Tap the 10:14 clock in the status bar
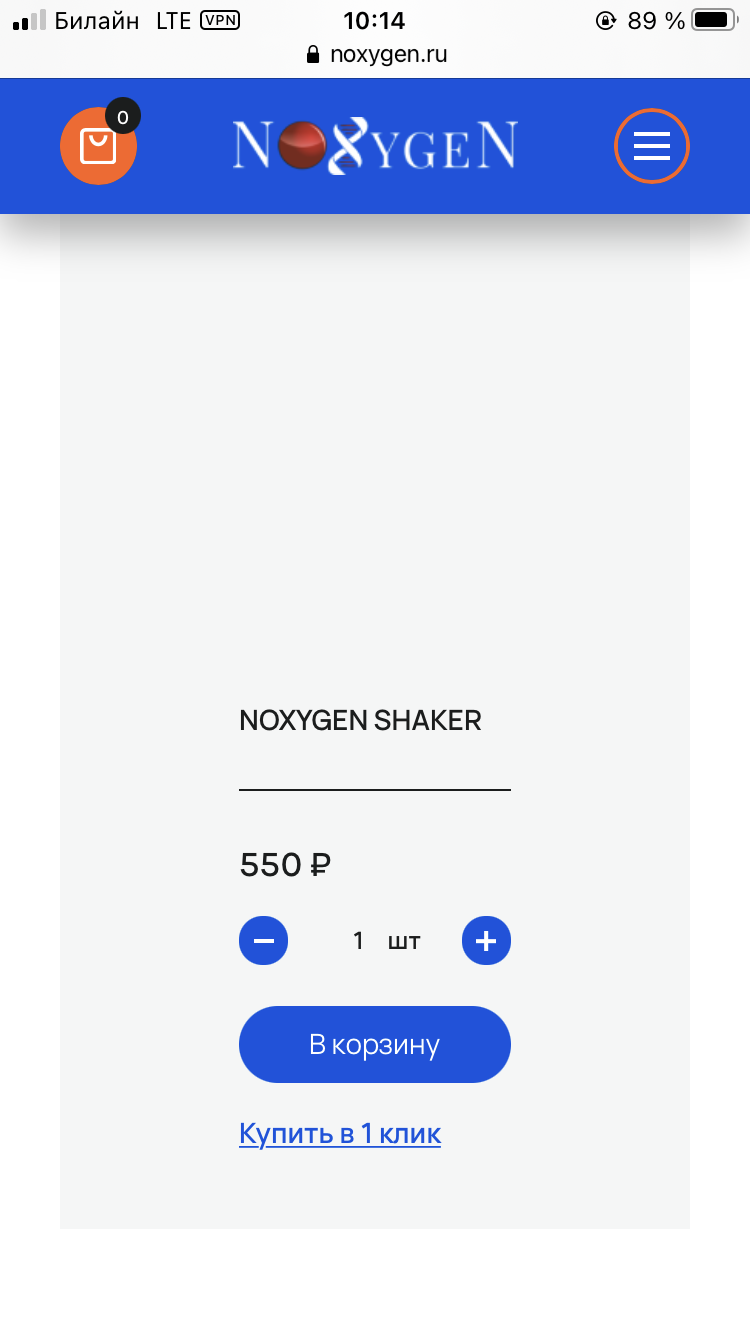 (x=374, y=20)
